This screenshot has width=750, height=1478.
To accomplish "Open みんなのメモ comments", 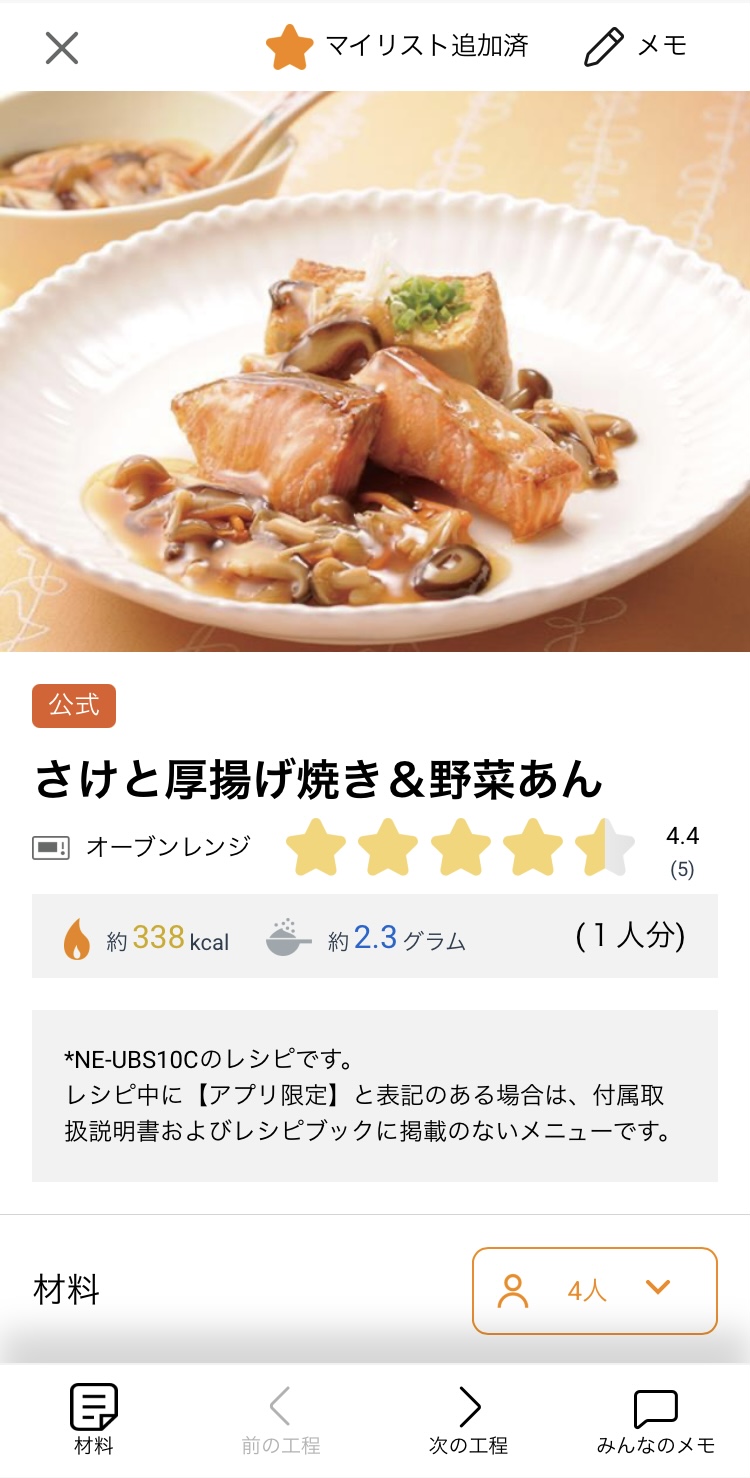I will coord(655,1418).
